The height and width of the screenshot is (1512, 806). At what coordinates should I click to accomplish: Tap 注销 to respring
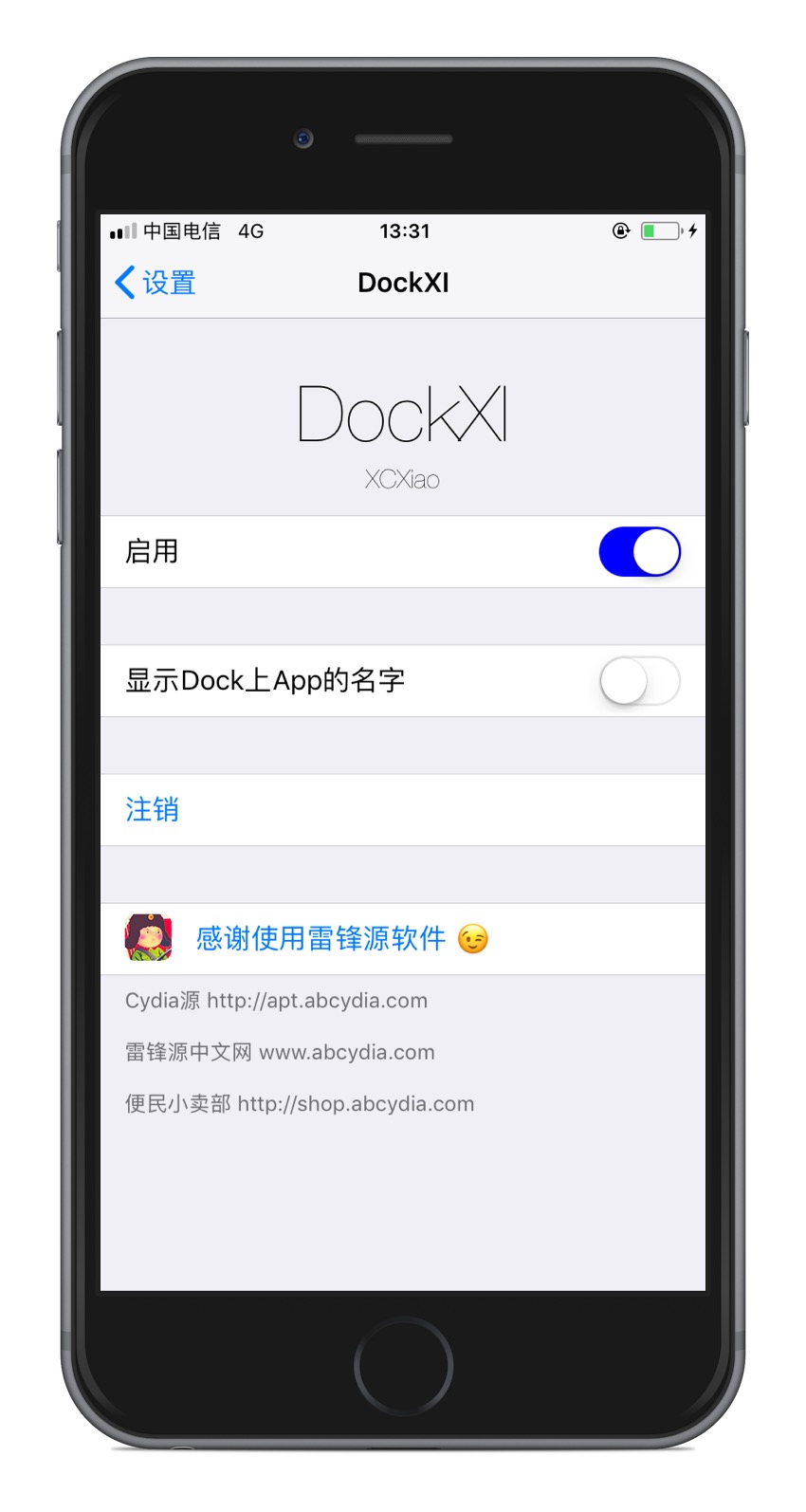[153, 809]
